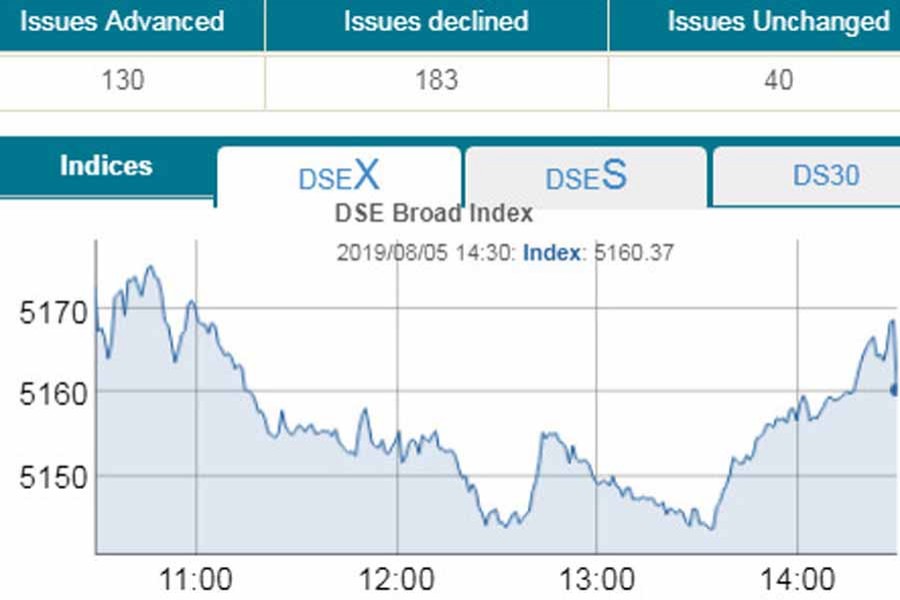Open the DS30 index tab
900x600 pixels.
point(826,176)
